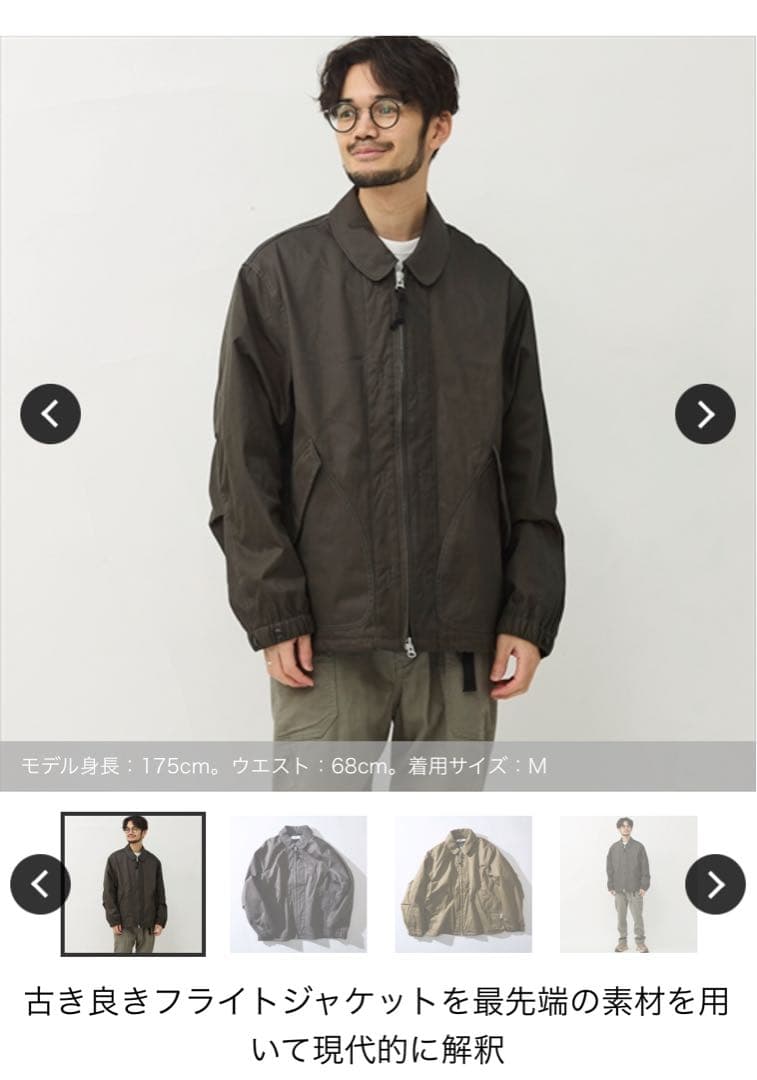Image resolution: width=757 pixels, height=1080 pixels.
Task: Click the flight jacket description text
Action: coord(378,1010)
